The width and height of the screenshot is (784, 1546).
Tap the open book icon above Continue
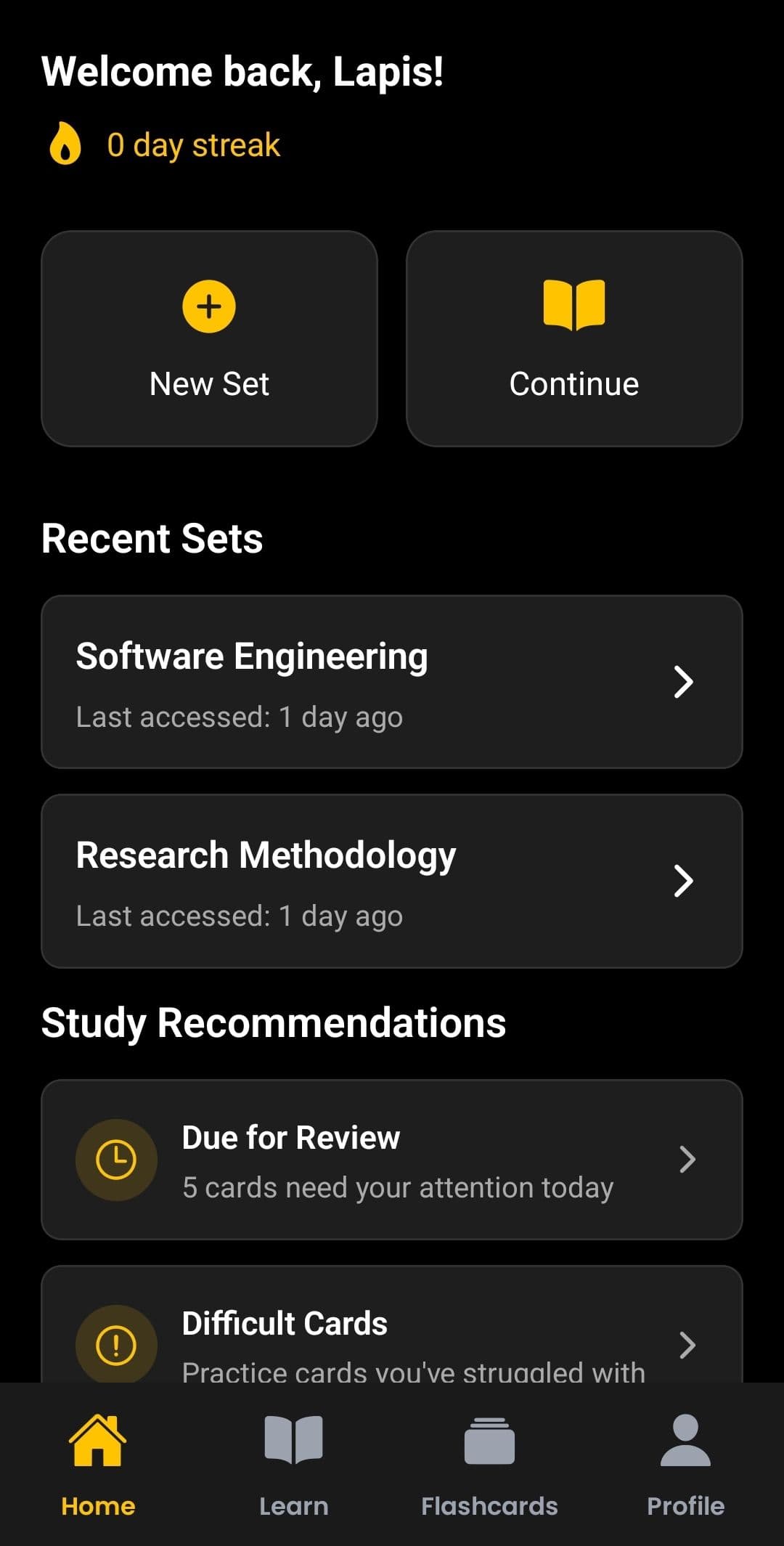(573, 305)
